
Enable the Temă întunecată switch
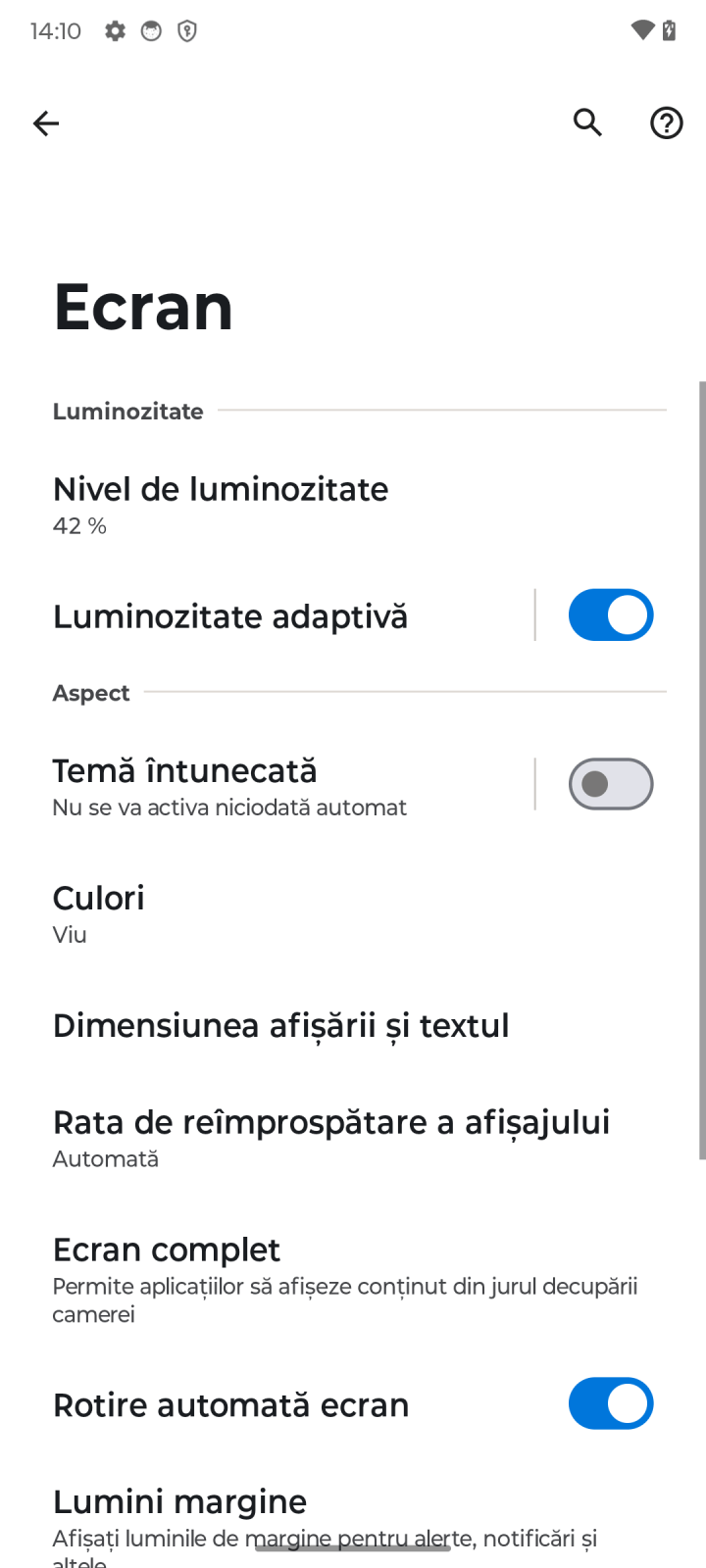[610, 784]
